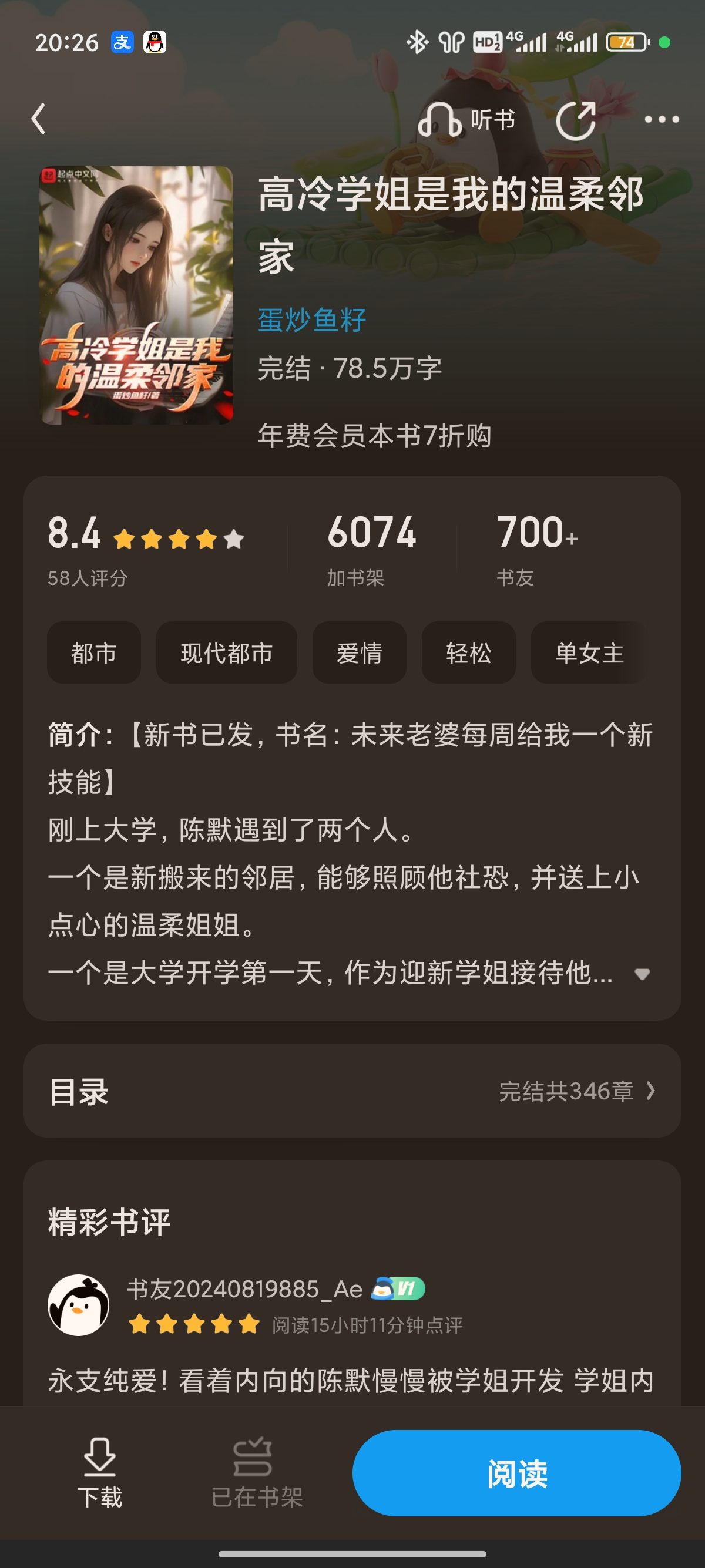Share this book
The height and width of the screenshot is (1568, 705).
(x=576, y=120)
